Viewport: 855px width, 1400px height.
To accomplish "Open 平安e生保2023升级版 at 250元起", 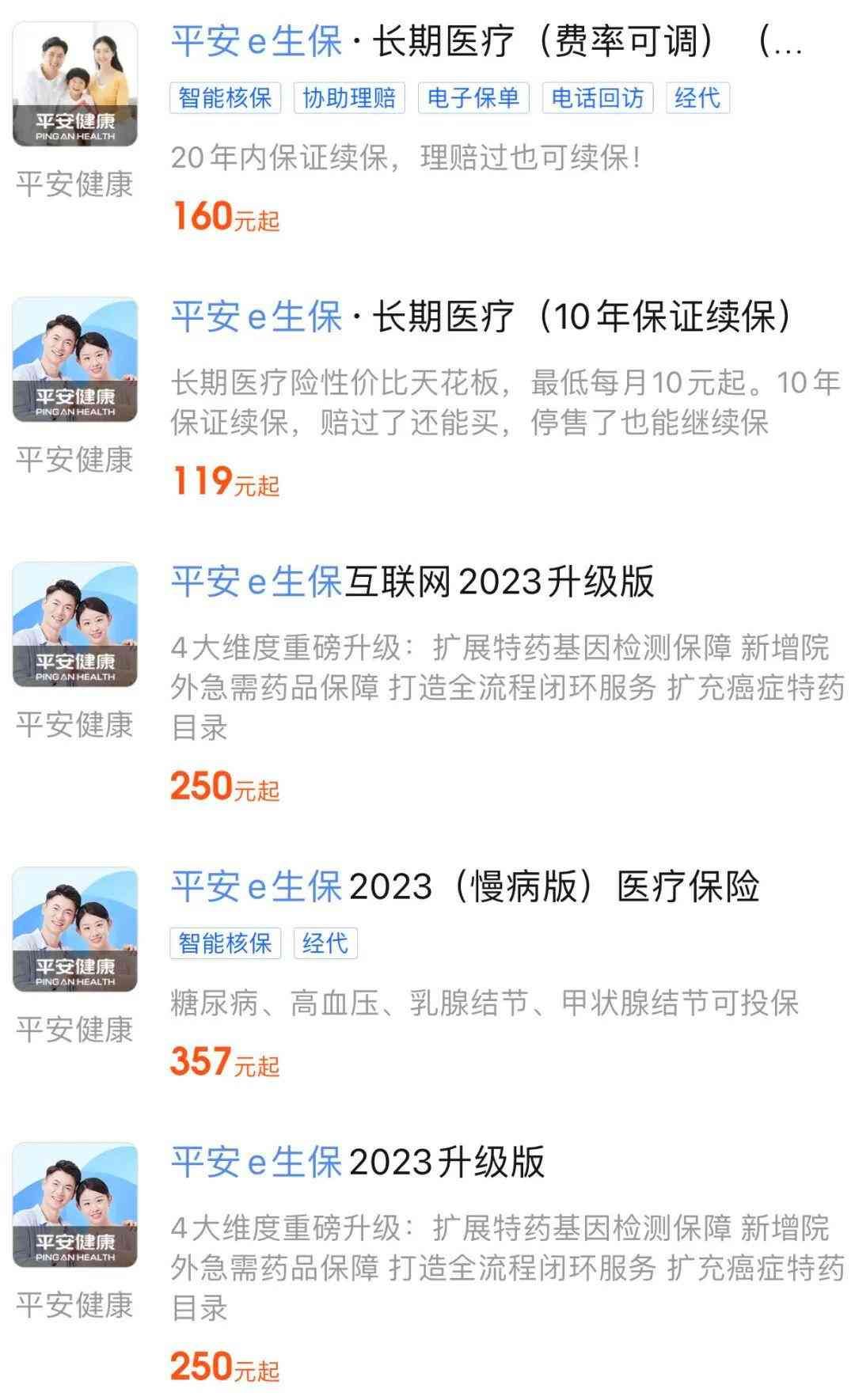I will (358, 1162).
